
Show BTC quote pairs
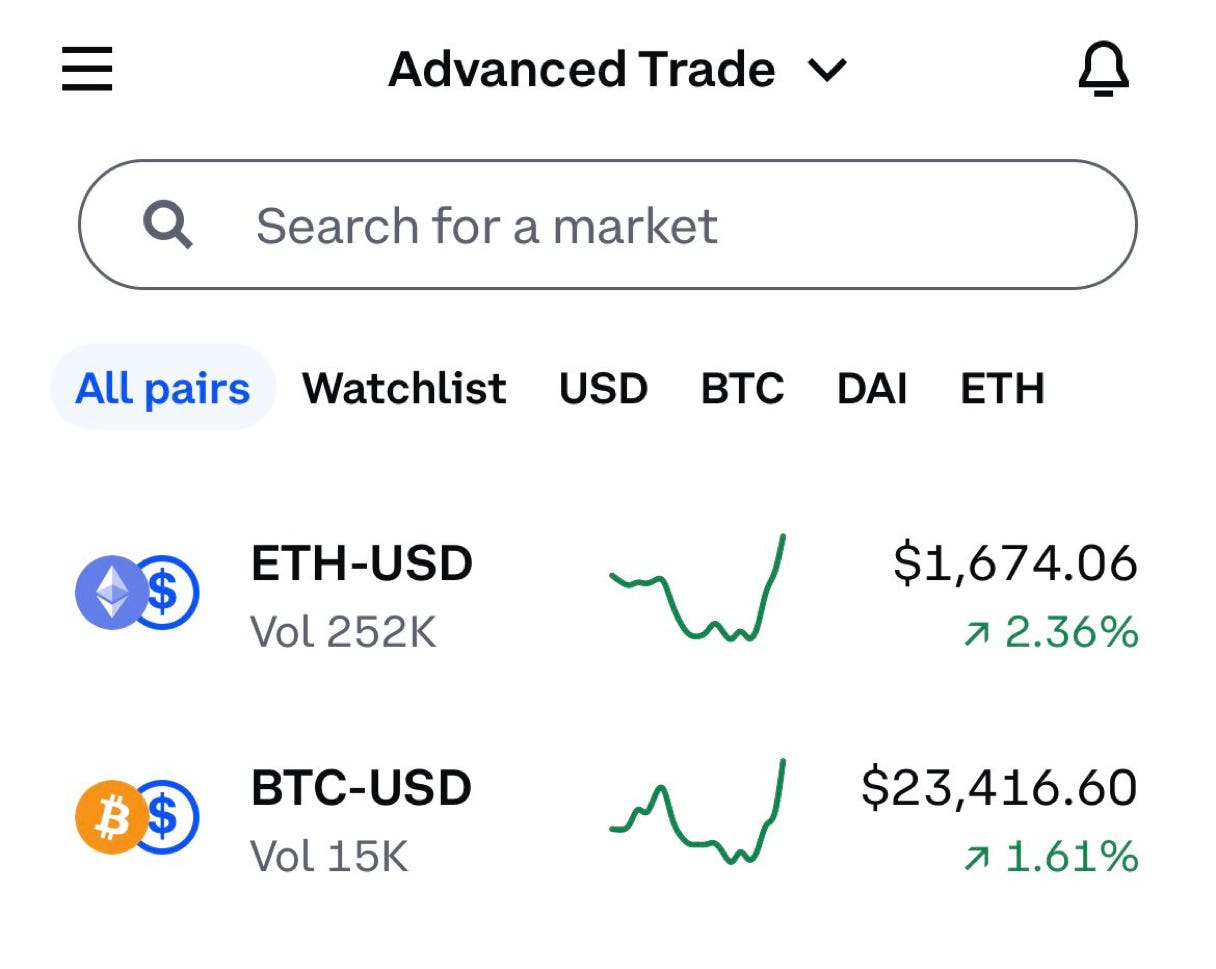(742, 388)
